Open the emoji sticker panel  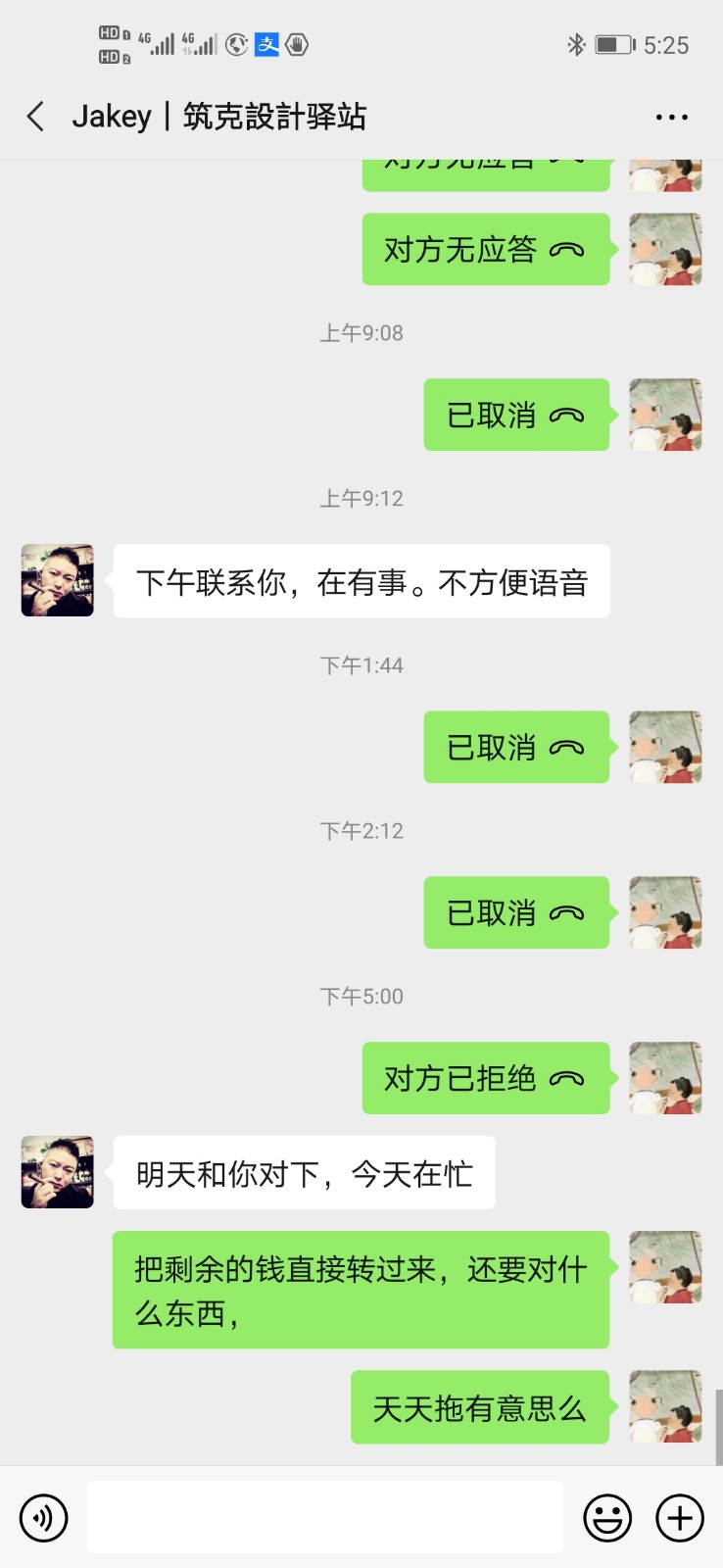(x=607, y=1518)
